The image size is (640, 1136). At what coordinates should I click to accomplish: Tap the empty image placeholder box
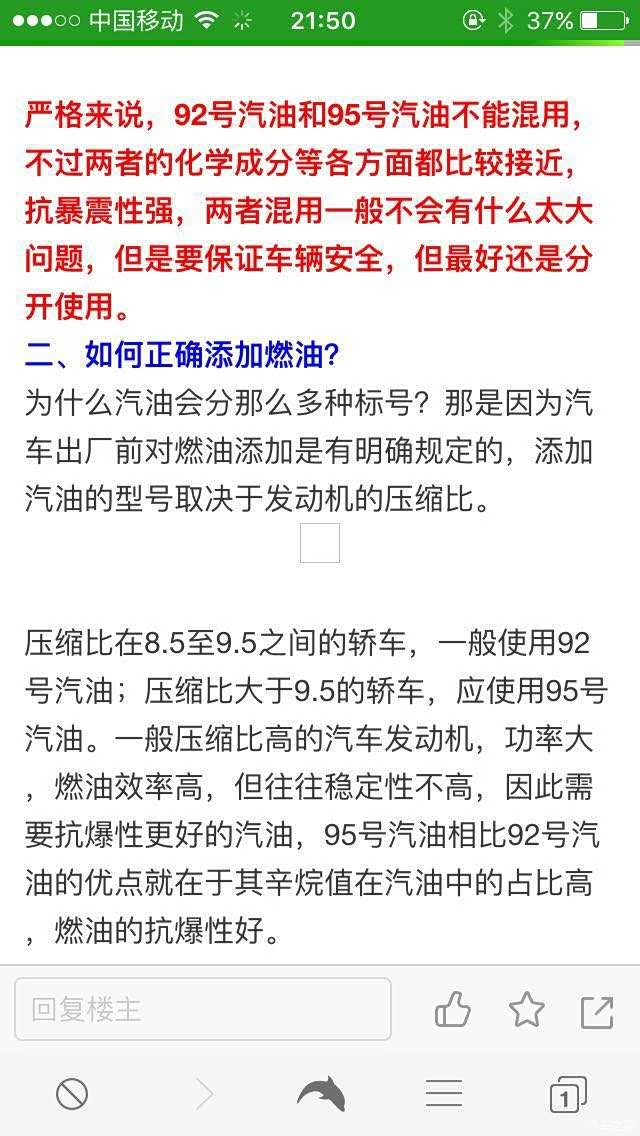point(320,543)
